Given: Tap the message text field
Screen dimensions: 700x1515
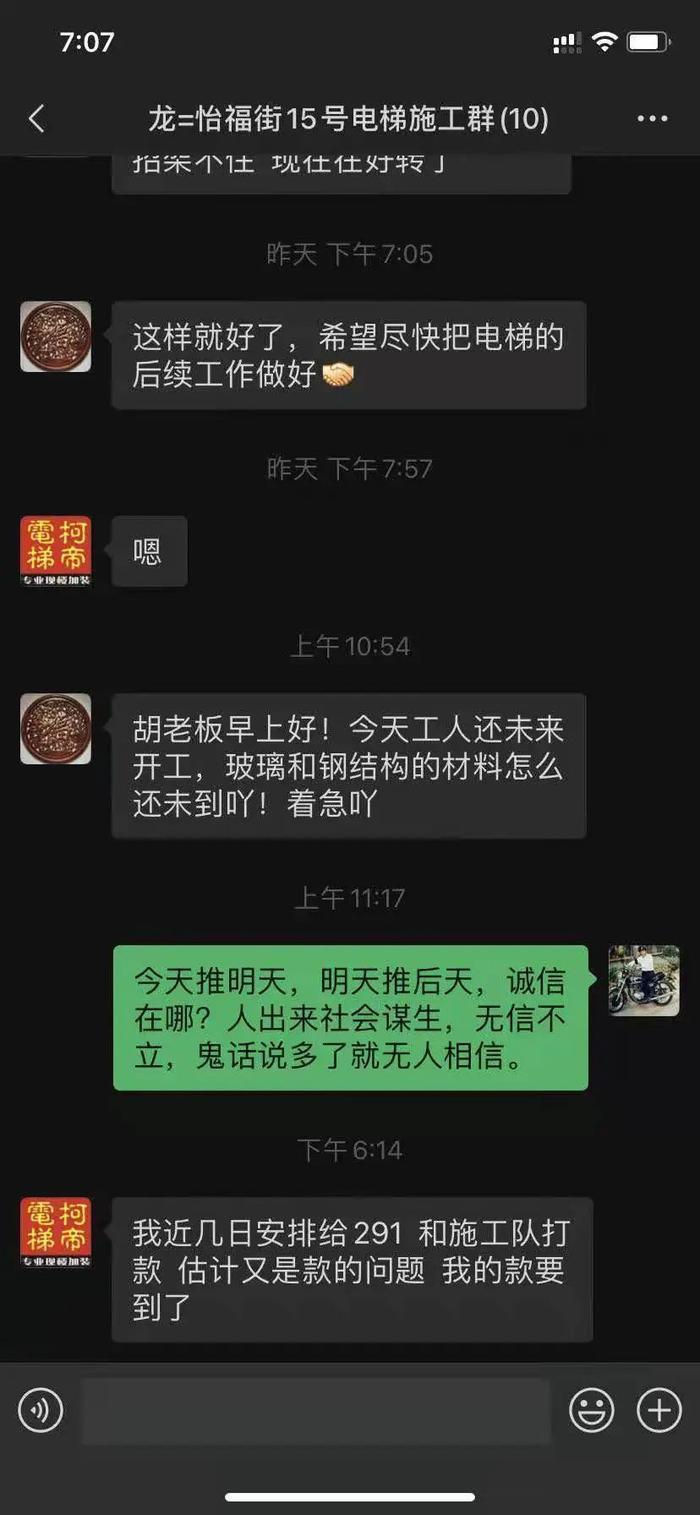Looking at the screenshot, I should point(316,1411).
